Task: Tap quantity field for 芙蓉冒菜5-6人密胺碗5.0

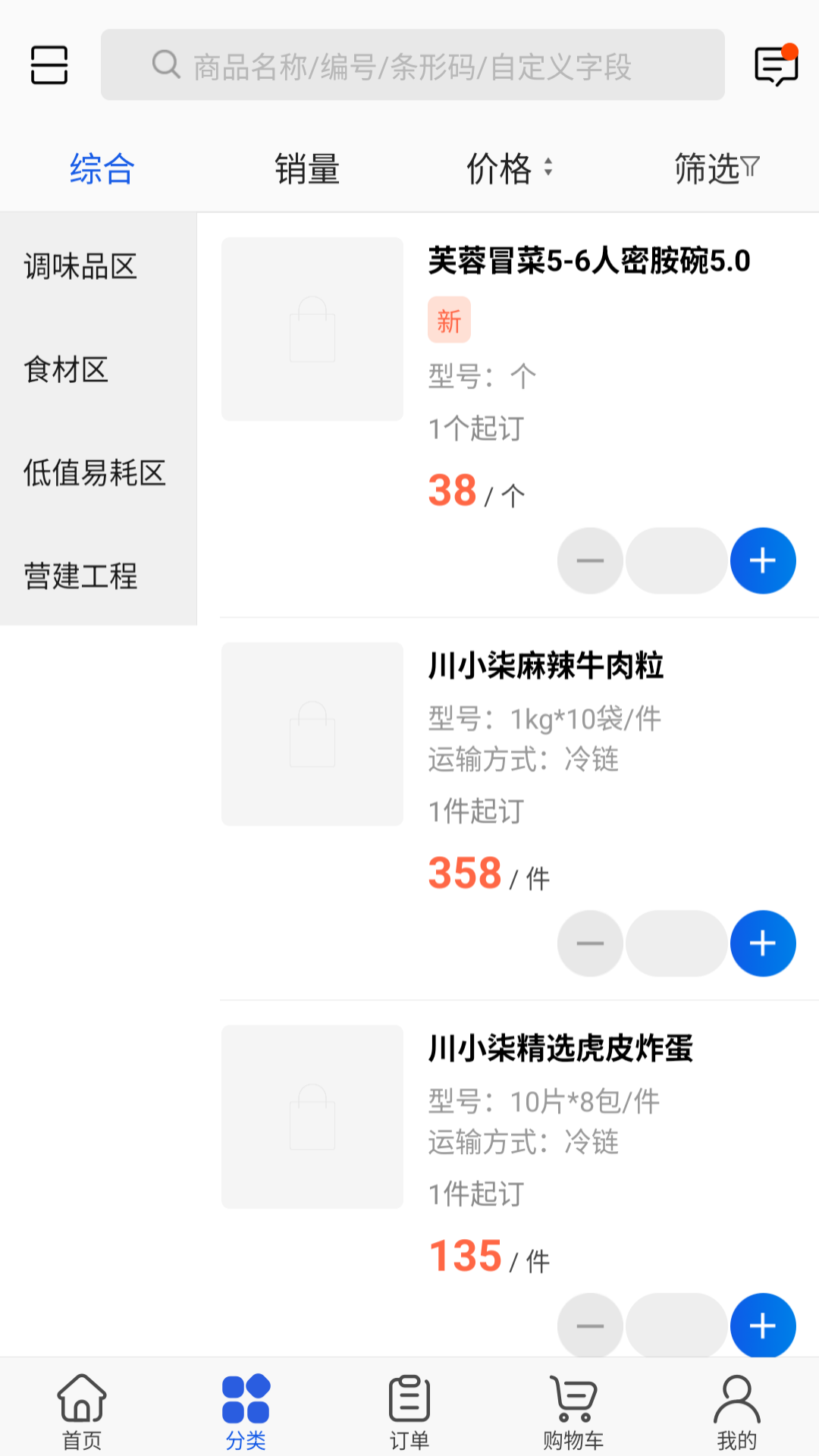Action: click(x=676, y=561)
